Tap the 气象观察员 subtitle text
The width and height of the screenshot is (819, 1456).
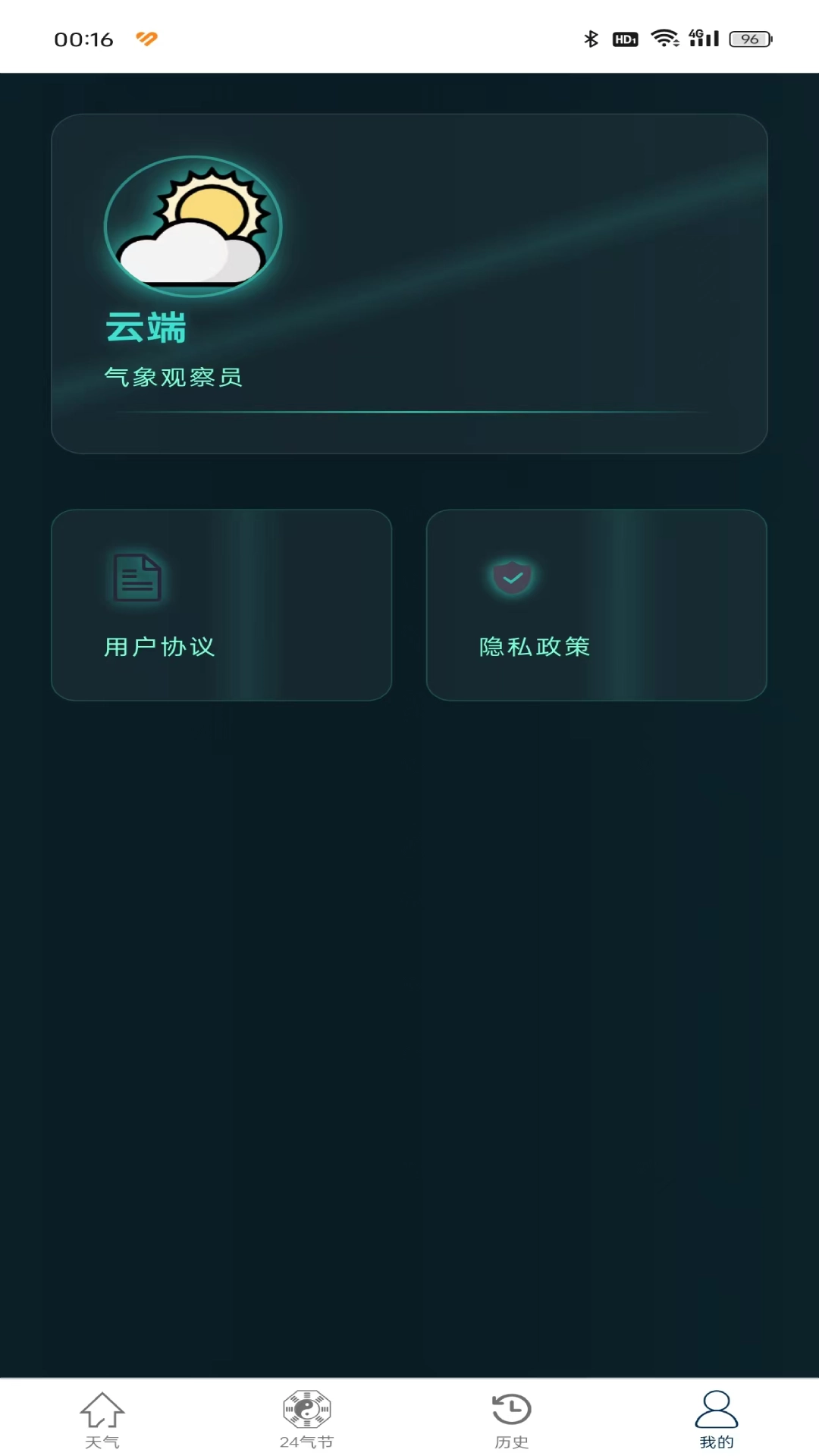(174, 377)
